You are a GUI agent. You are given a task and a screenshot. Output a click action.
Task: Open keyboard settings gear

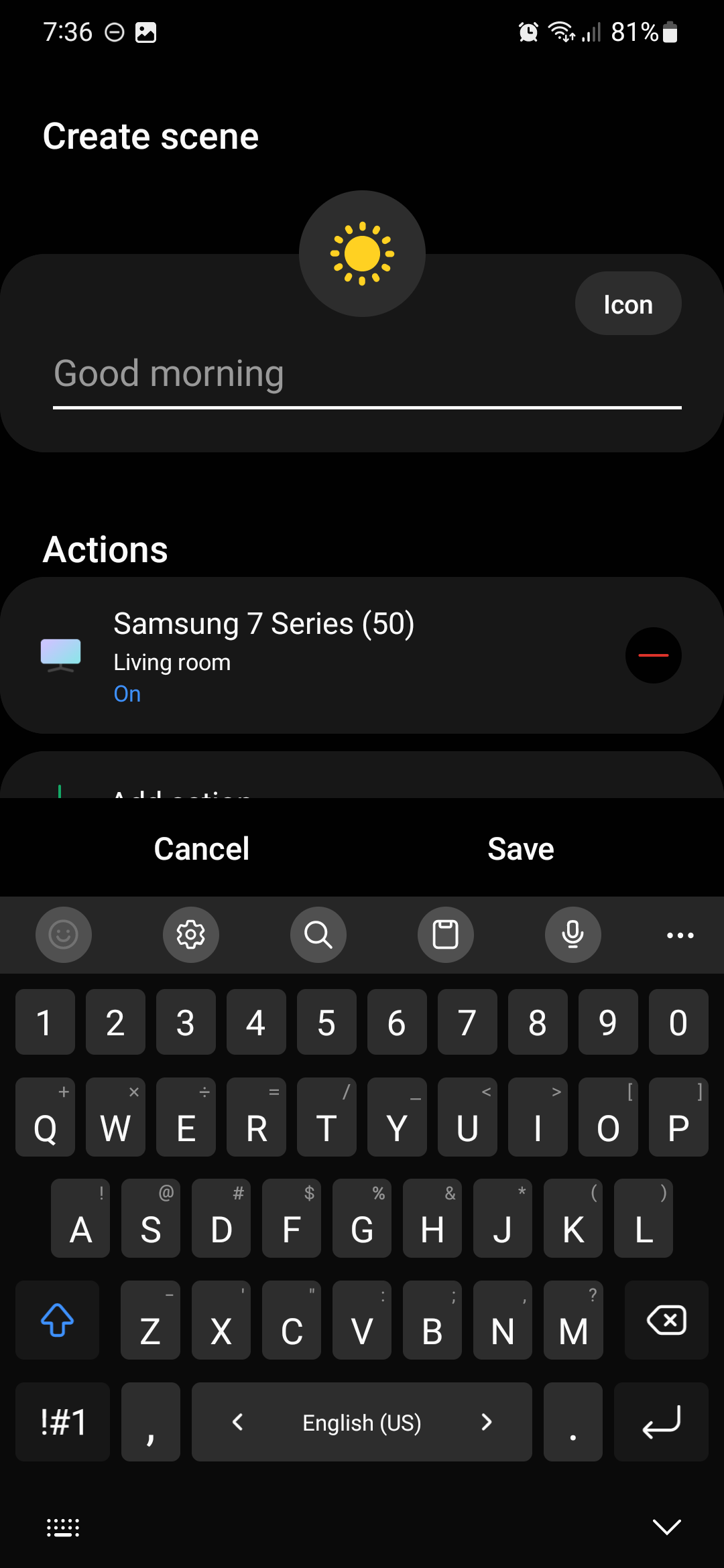point(191,935)
